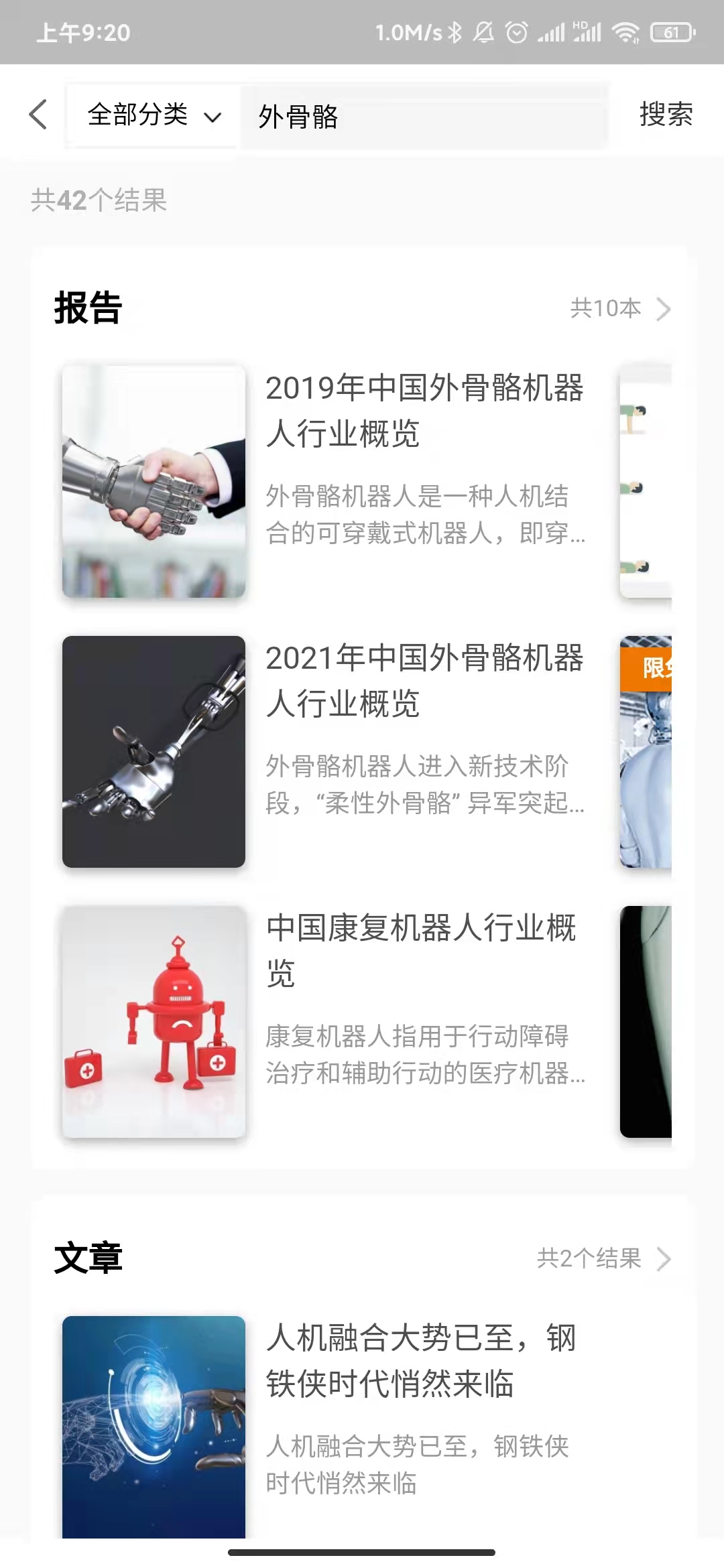The image size is (724, 1568).
Task: Open the 全部分类 category dropdown
Action: click(x=152, y=116)
